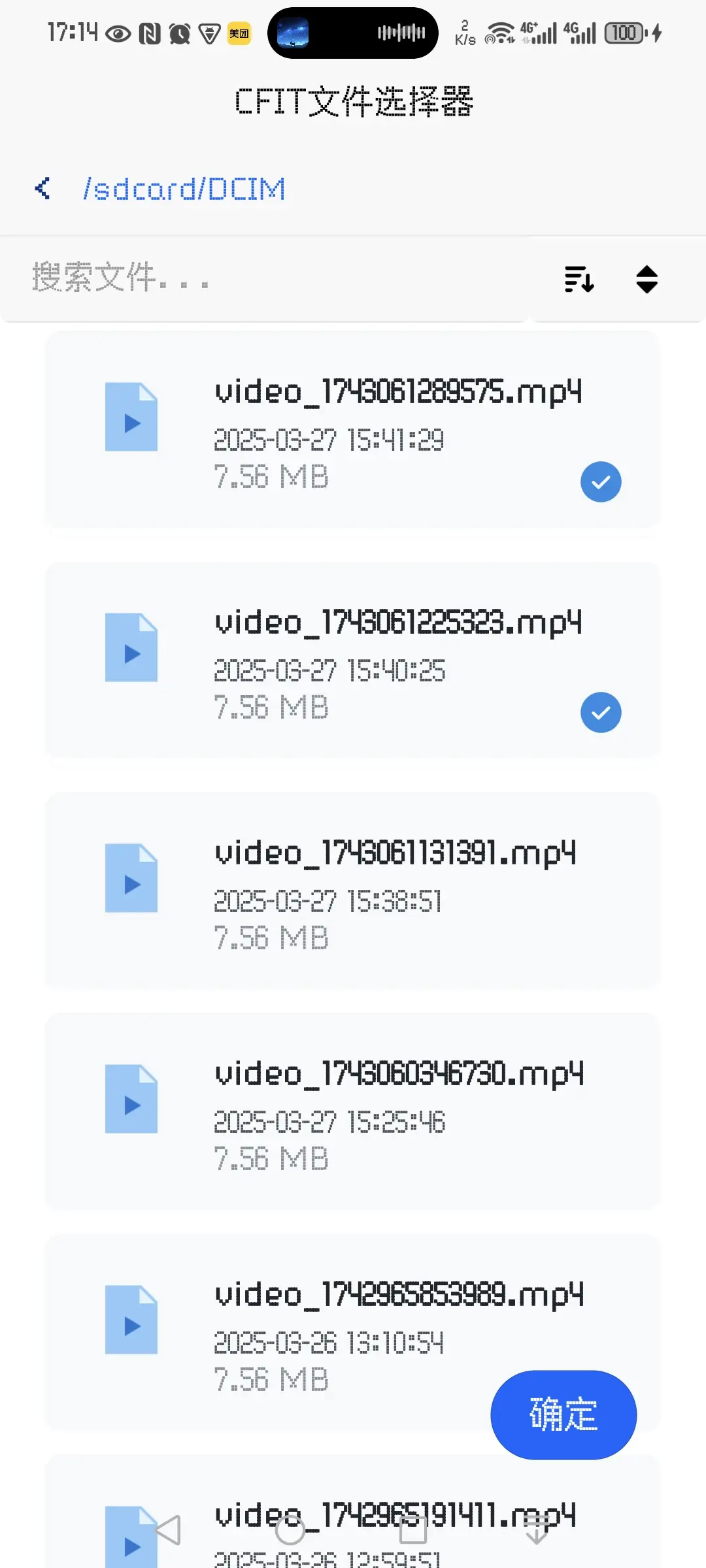Uncheck video_1743061225323.mp4
Viewport: 706px width, 1568px height.
coord(600,713)
